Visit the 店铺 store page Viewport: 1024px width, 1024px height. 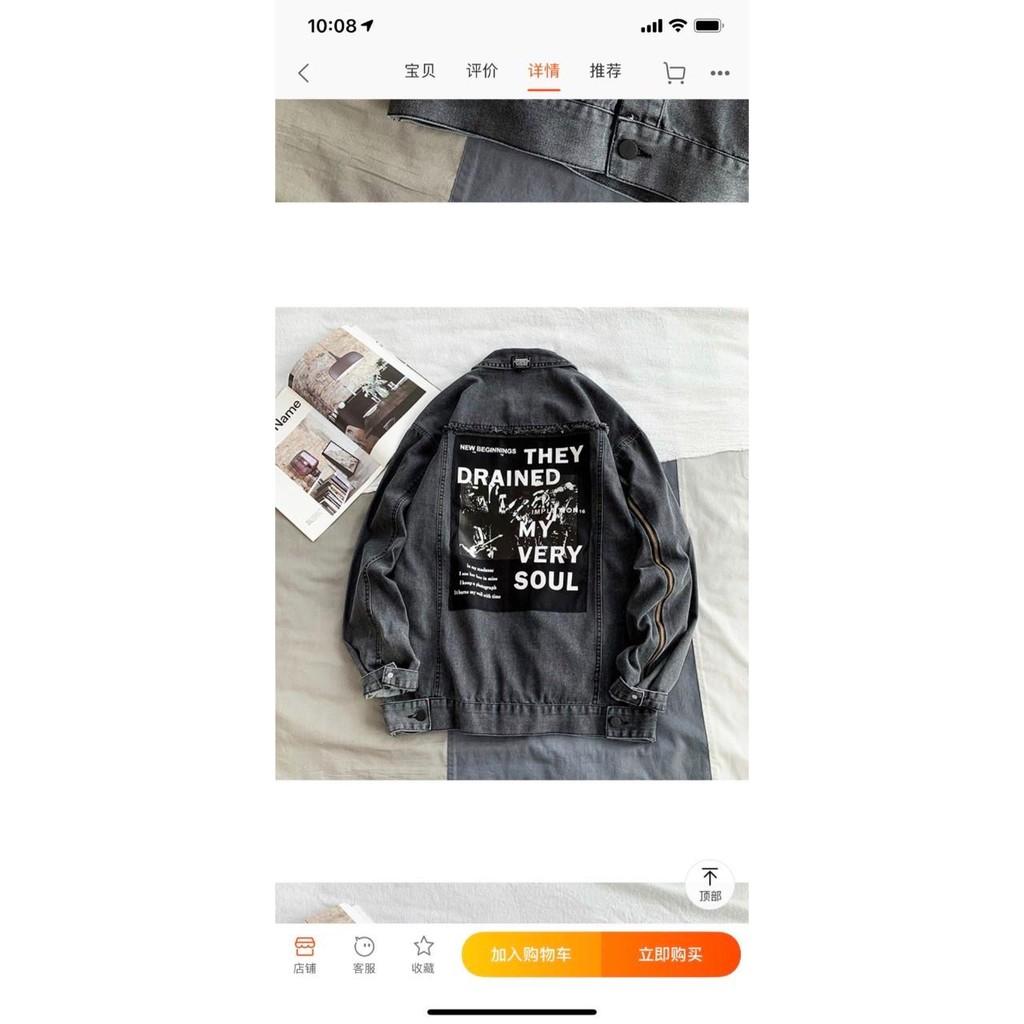tap(305, 955)
